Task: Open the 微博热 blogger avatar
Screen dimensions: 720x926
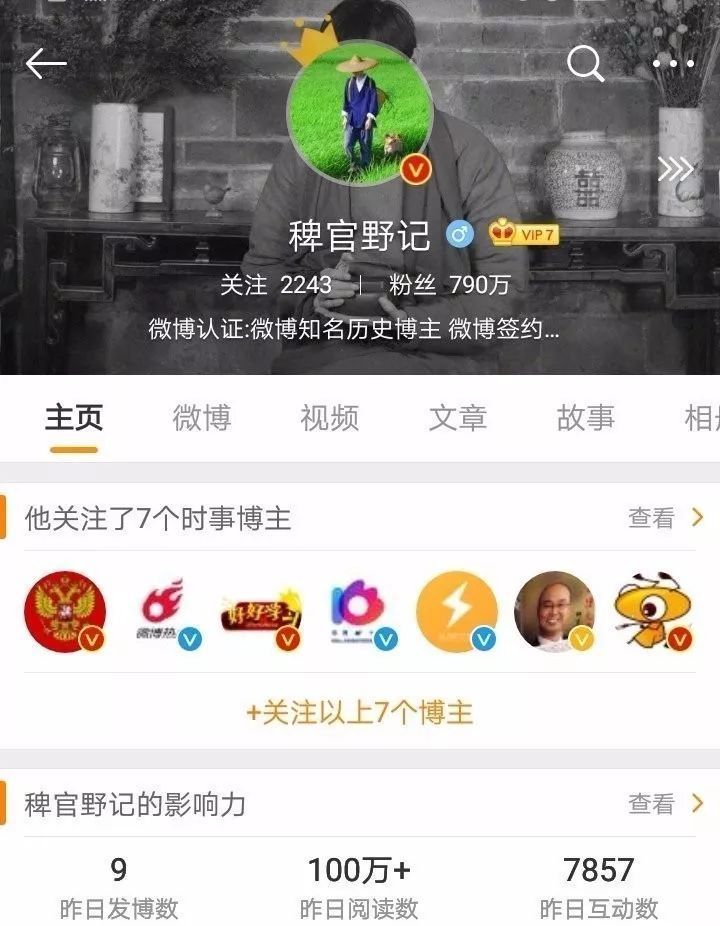Action: coord(163,611)
